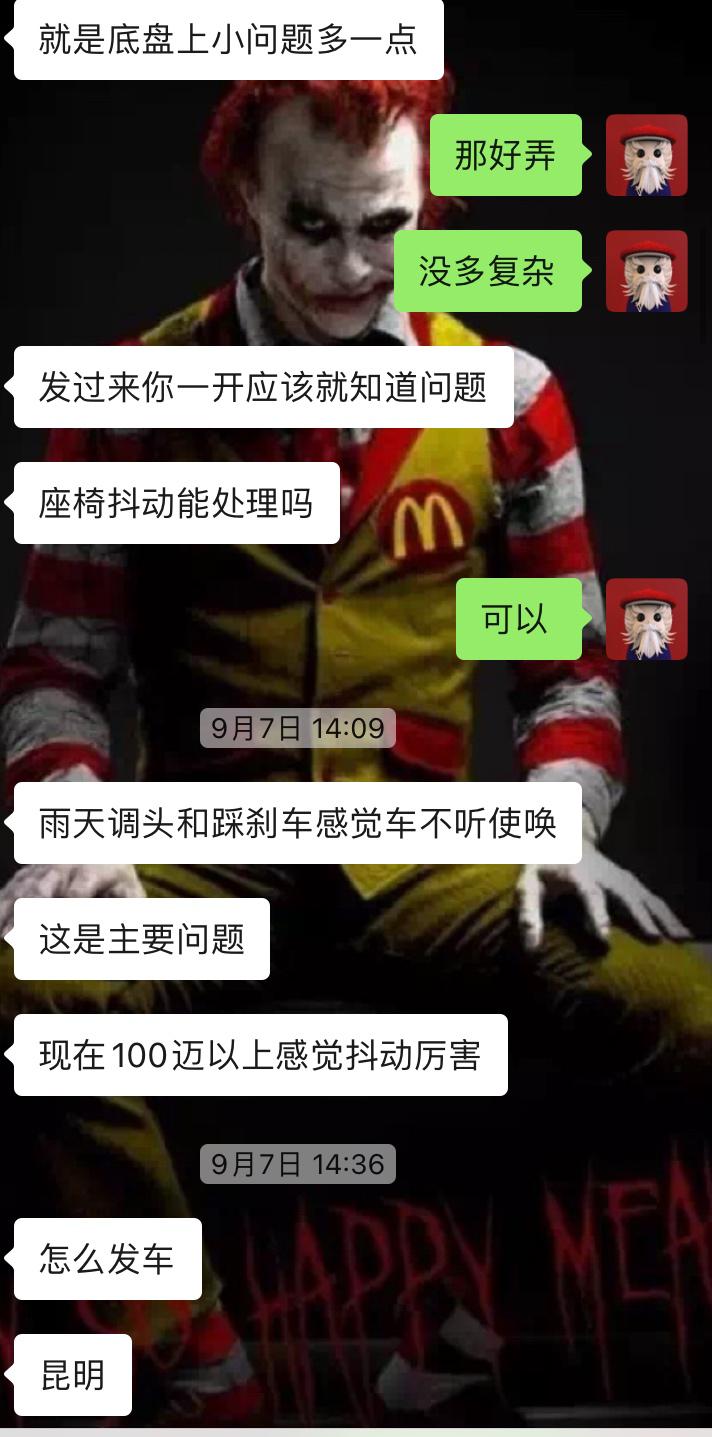The width and height of the screenshot is (712, 1437).
Task: Open sender's avatar beside the 那好弄 message
Action: [646, 155]
